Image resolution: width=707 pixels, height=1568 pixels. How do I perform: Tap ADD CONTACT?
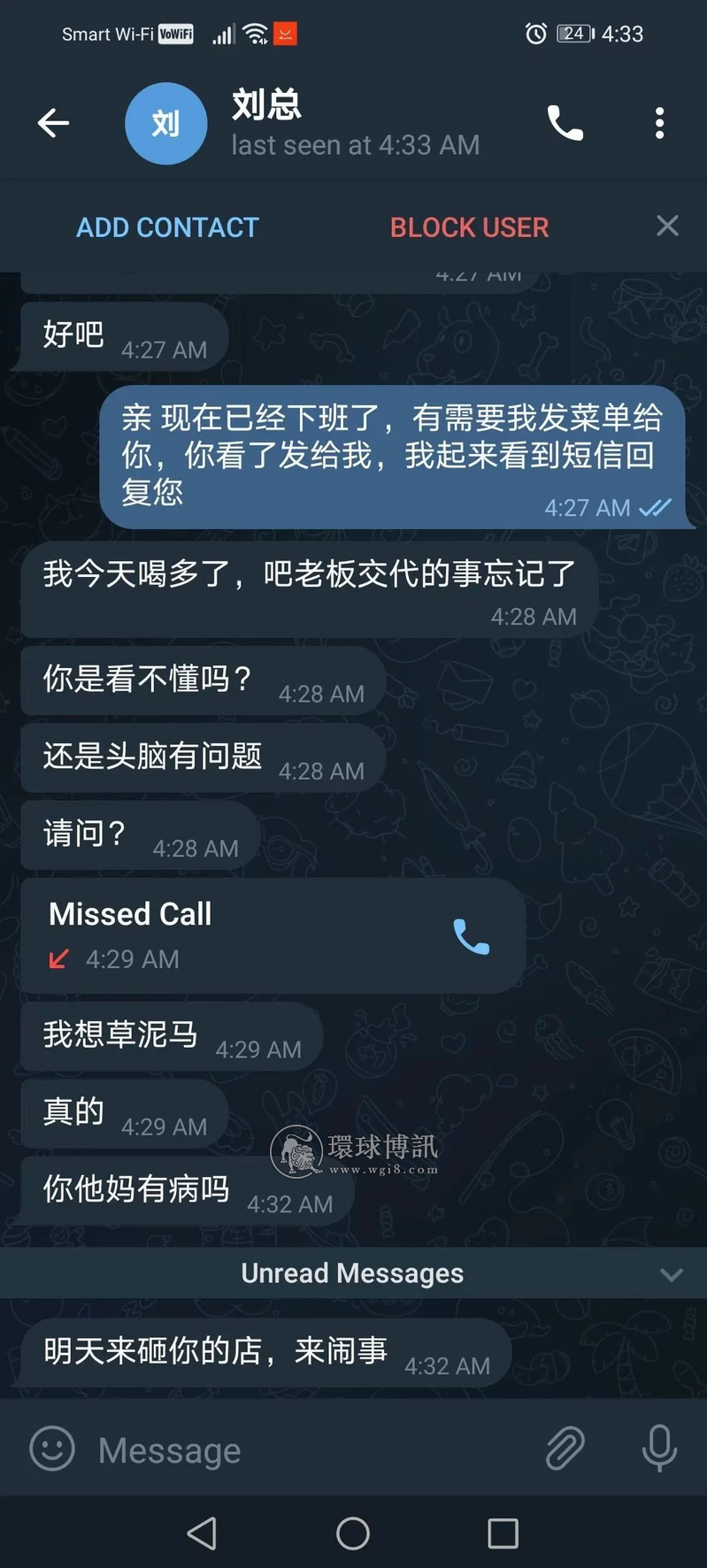167,227
